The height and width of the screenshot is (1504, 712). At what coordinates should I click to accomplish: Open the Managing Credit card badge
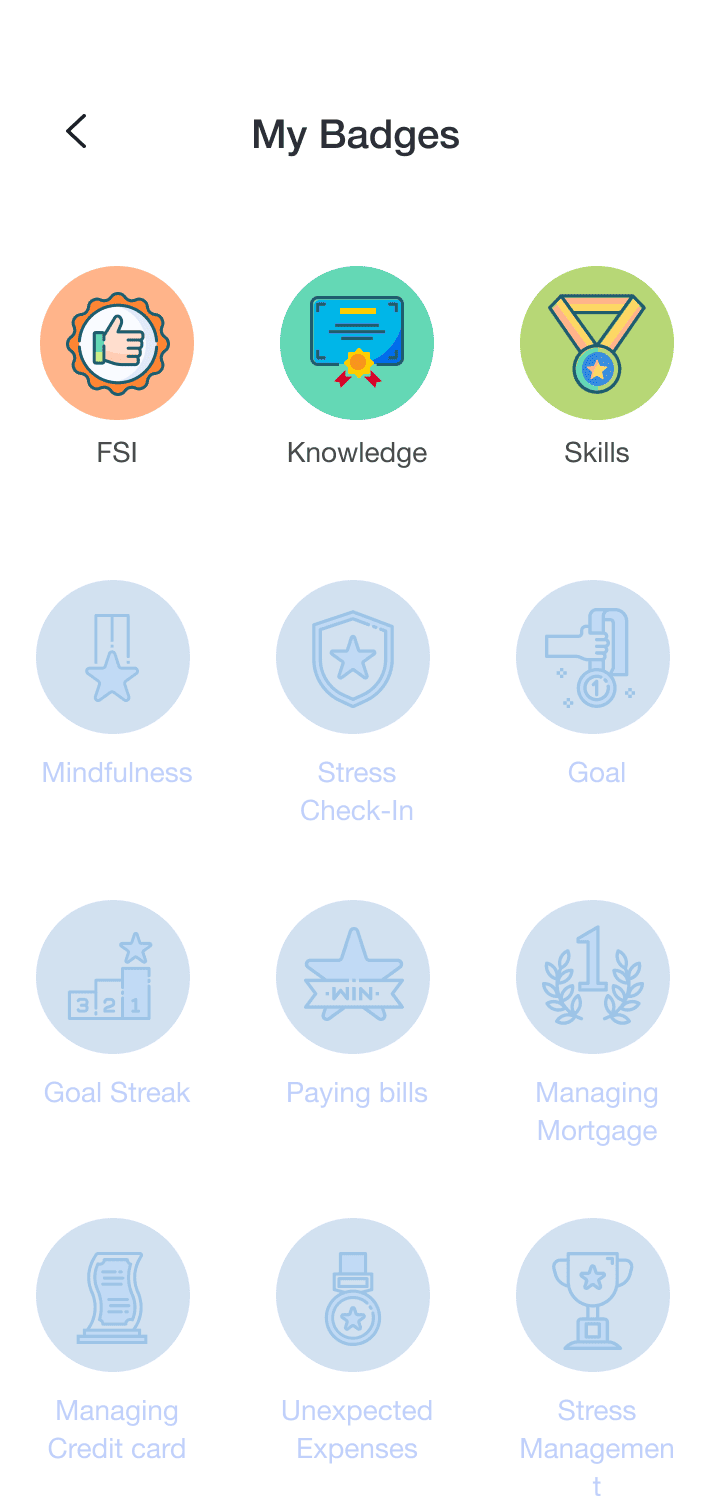pyautogui.click(x=113, y=1295)
